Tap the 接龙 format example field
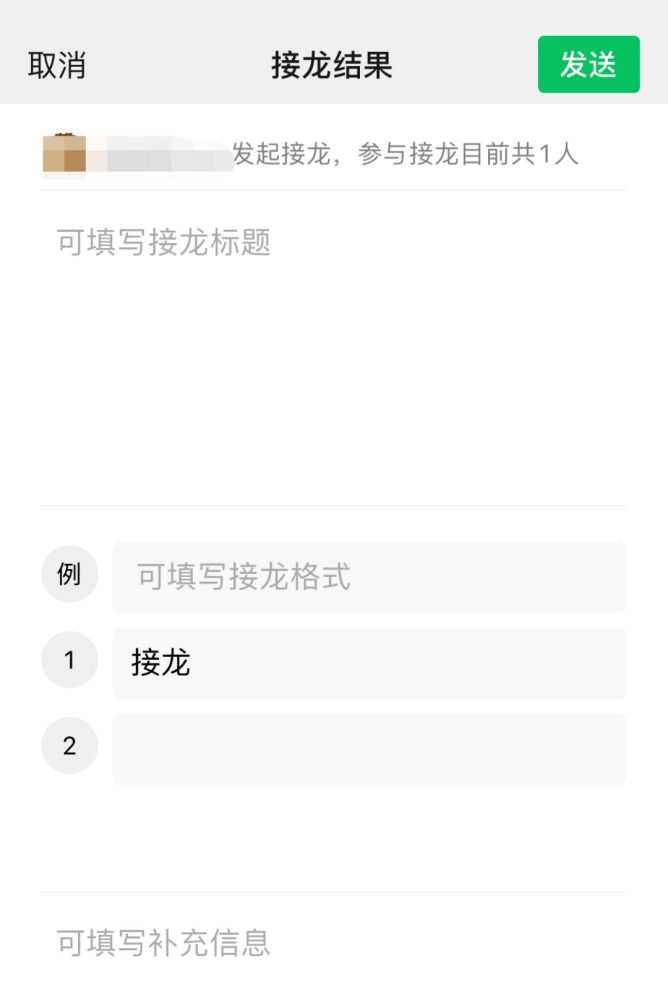 [x=368, y=577]
